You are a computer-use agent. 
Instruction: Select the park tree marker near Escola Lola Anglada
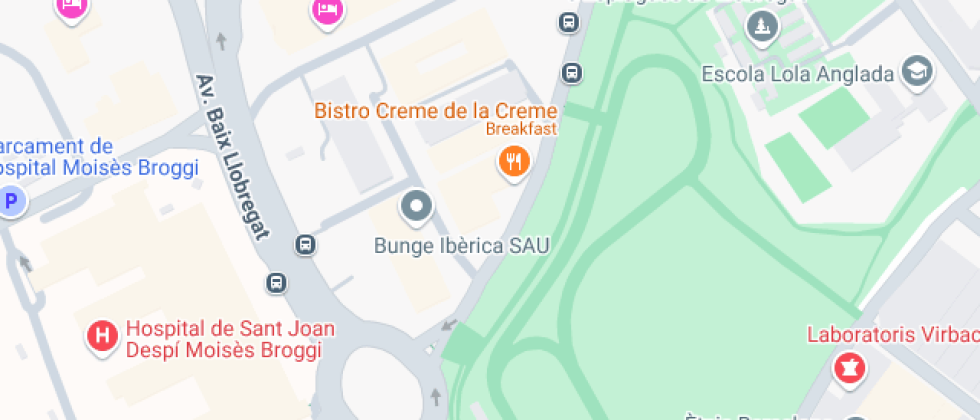(x=763, y=28)
